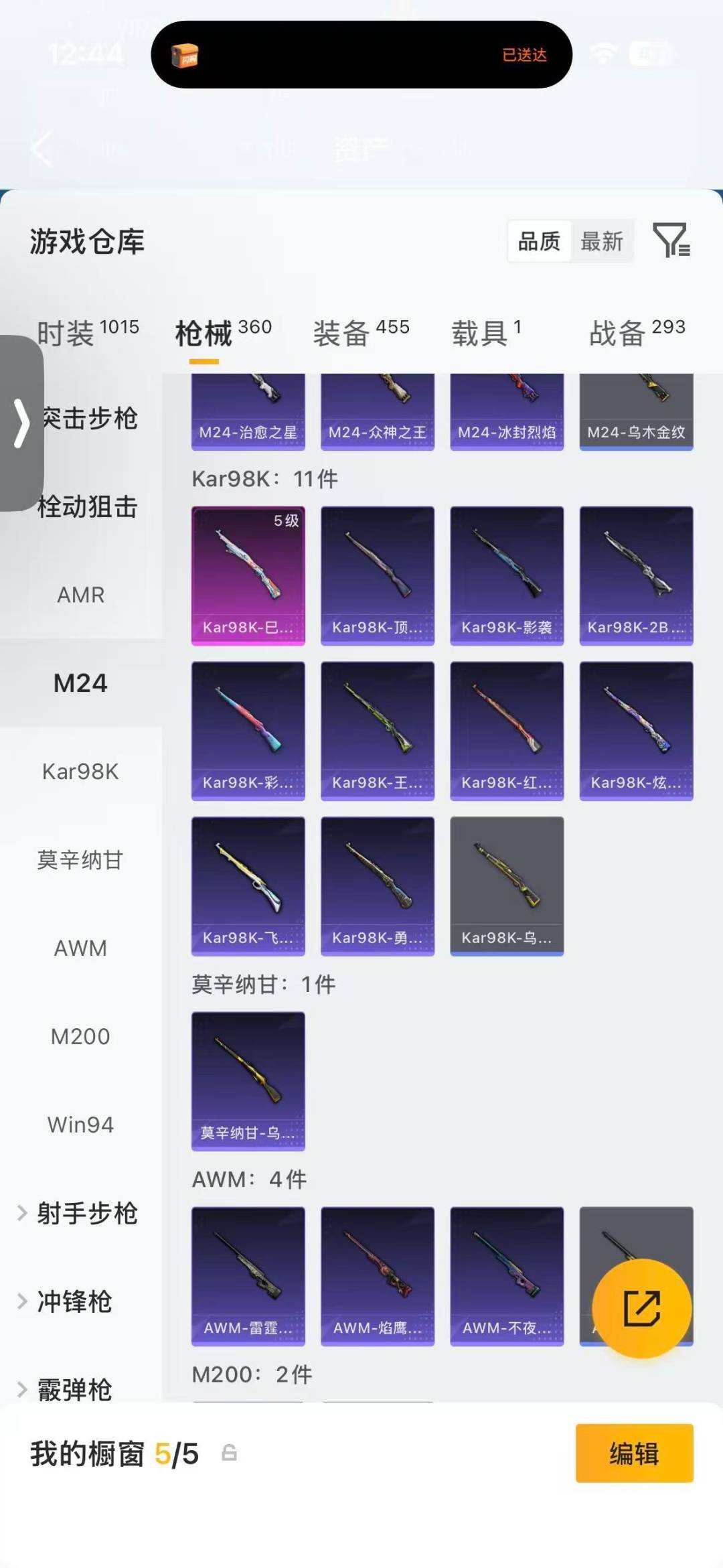Image resolution: width=723 pixels, height=1568 pixels.
Task: Enable 品质 sorting
Action: click(x=540, y=242)
